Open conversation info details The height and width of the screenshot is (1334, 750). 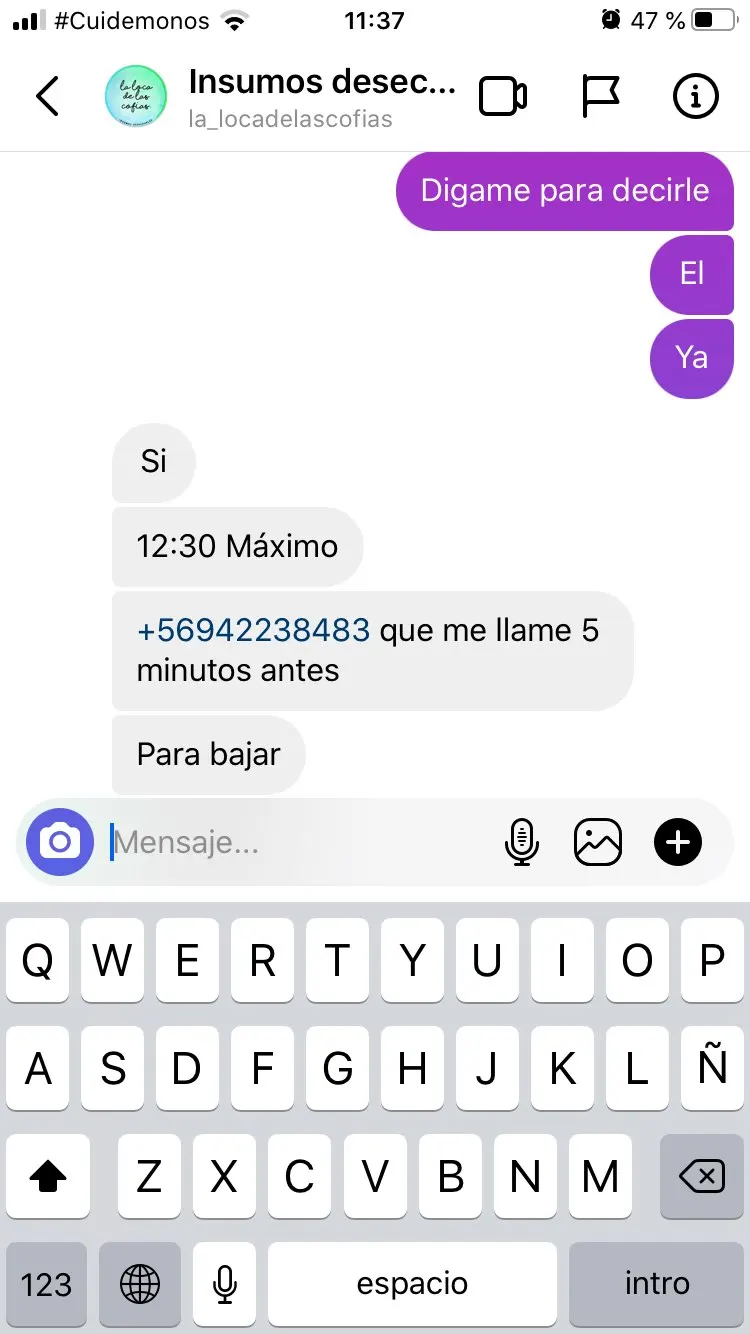click(696, 96)
